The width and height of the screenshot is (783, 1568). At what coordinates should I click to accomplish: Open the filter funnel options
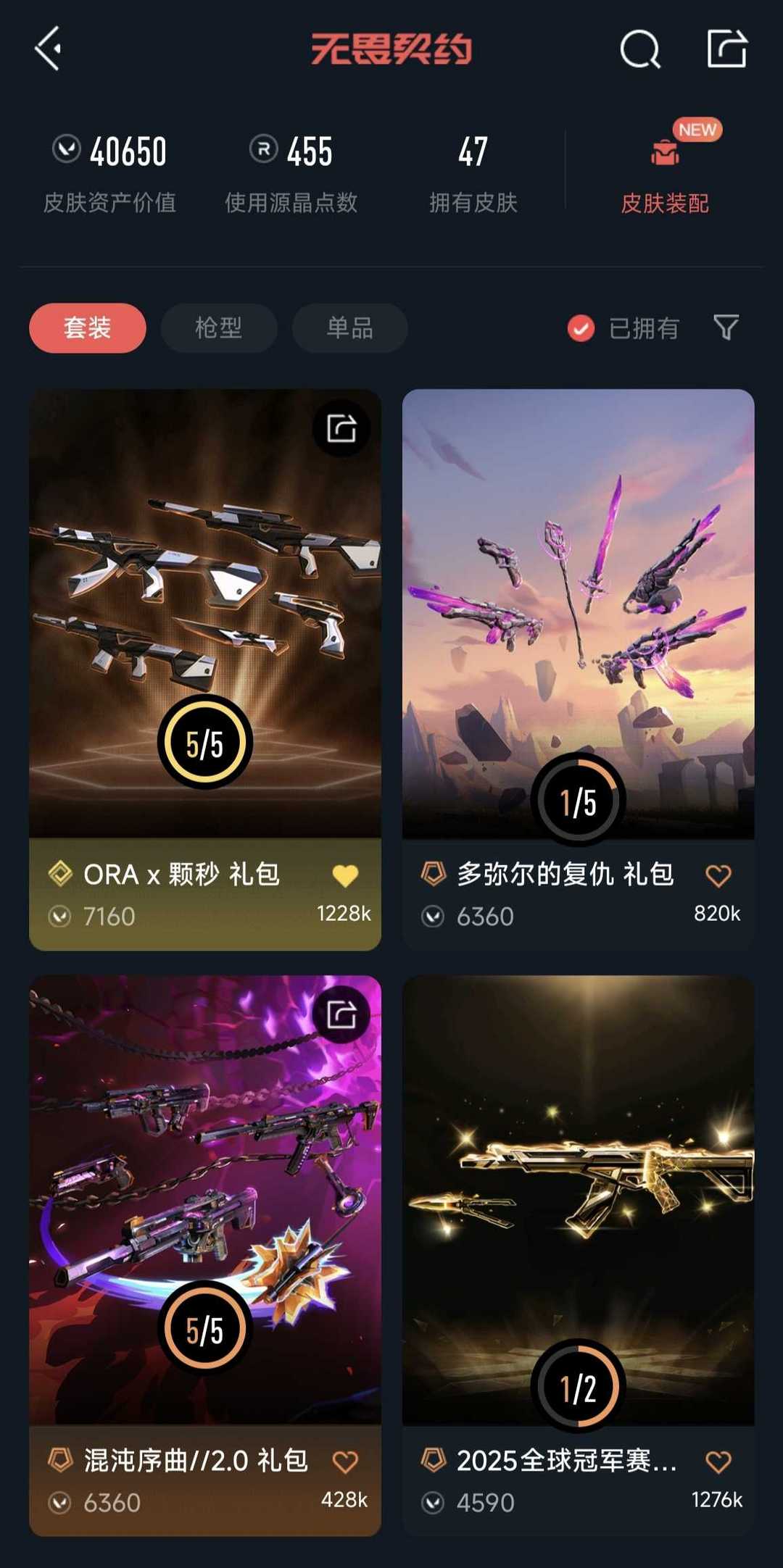point(726,328)
